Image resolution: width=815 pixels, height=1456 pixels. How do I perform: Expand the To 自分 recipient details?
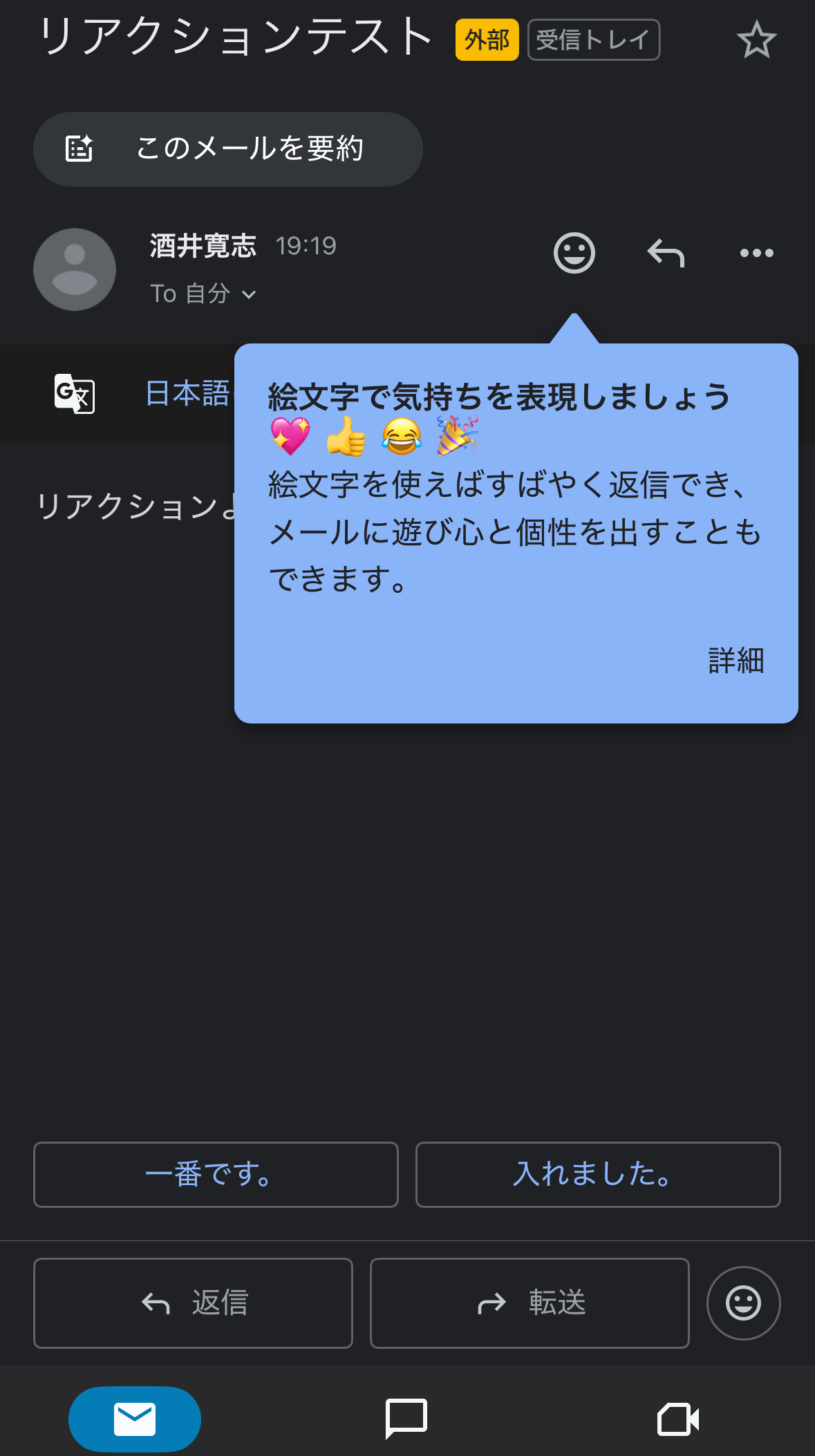coord(203,294)
